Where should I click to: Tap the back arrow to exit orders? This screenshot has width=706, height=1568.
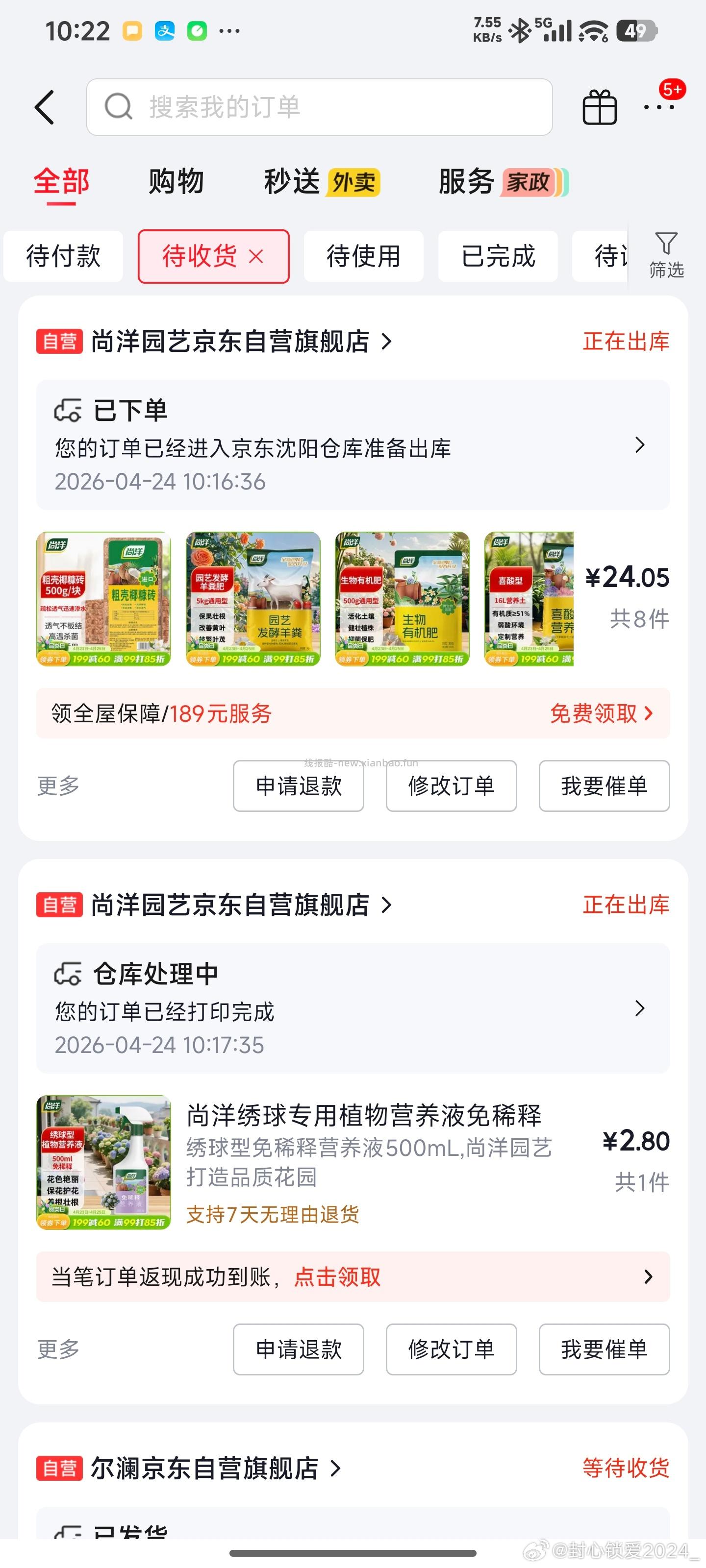pyautogui.click(x=45, y=106)
